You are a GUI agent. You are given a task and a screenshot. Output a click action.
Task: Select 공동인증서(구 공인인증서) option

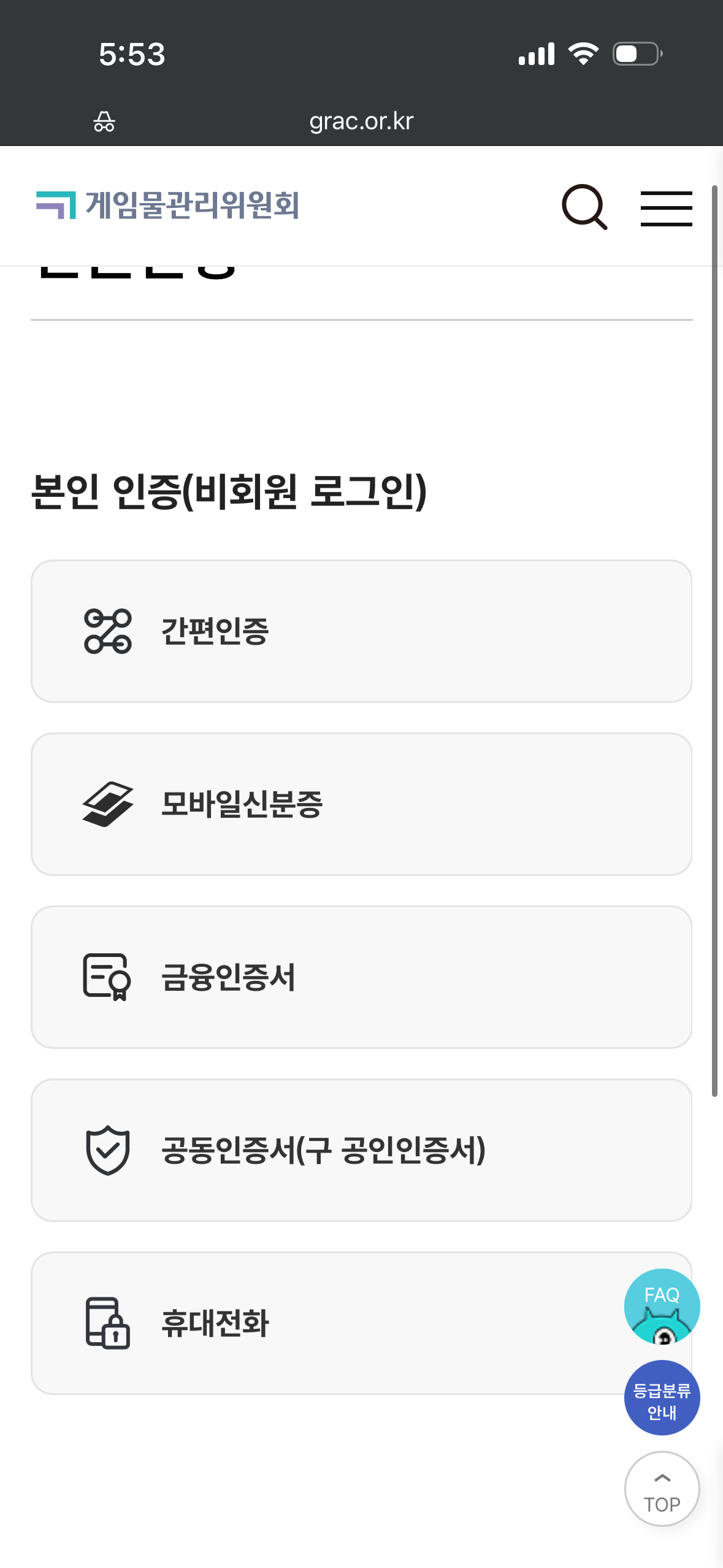coord(361,1150)
